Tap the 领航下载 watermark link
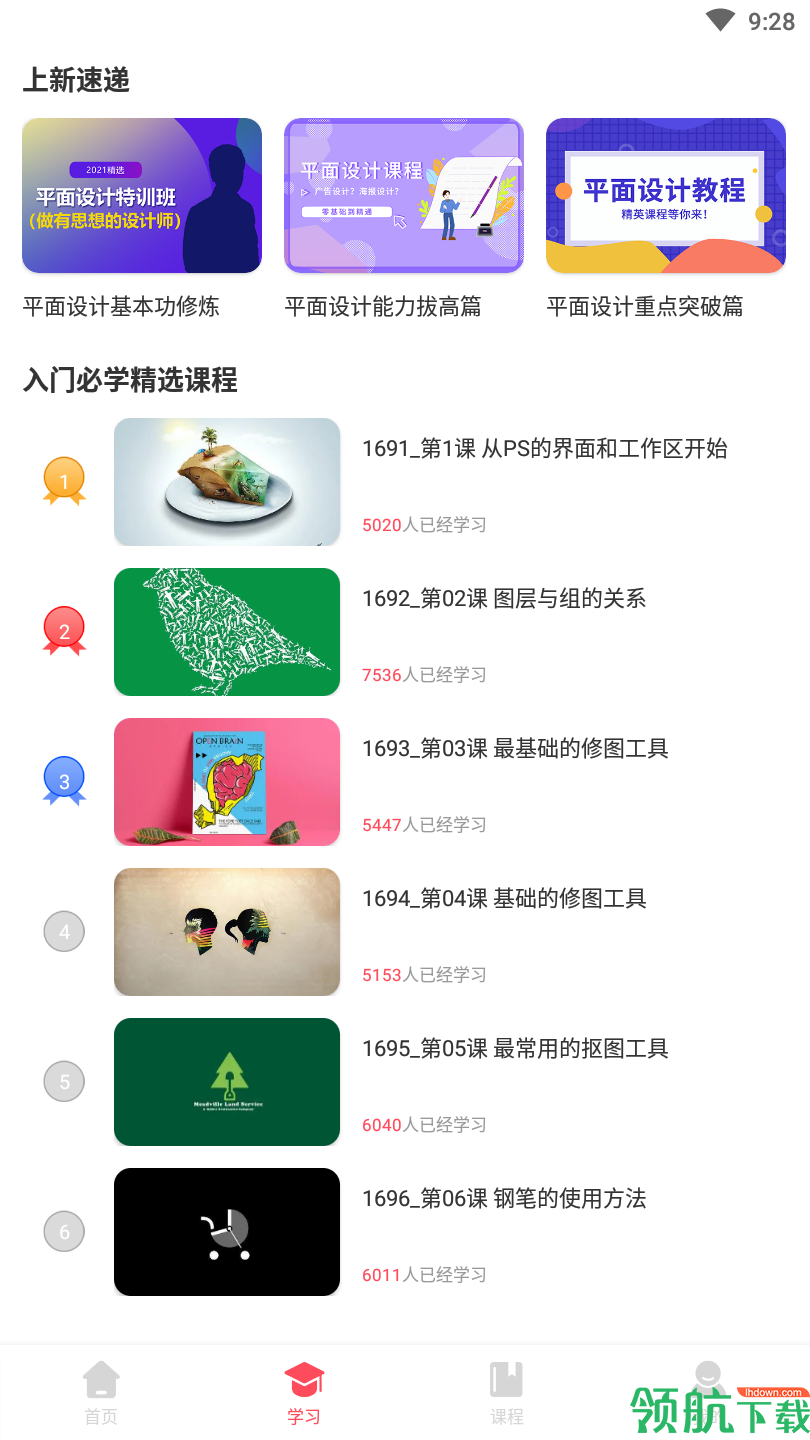The height and width of the screenshot is (1440, 810). [700, 1405]
